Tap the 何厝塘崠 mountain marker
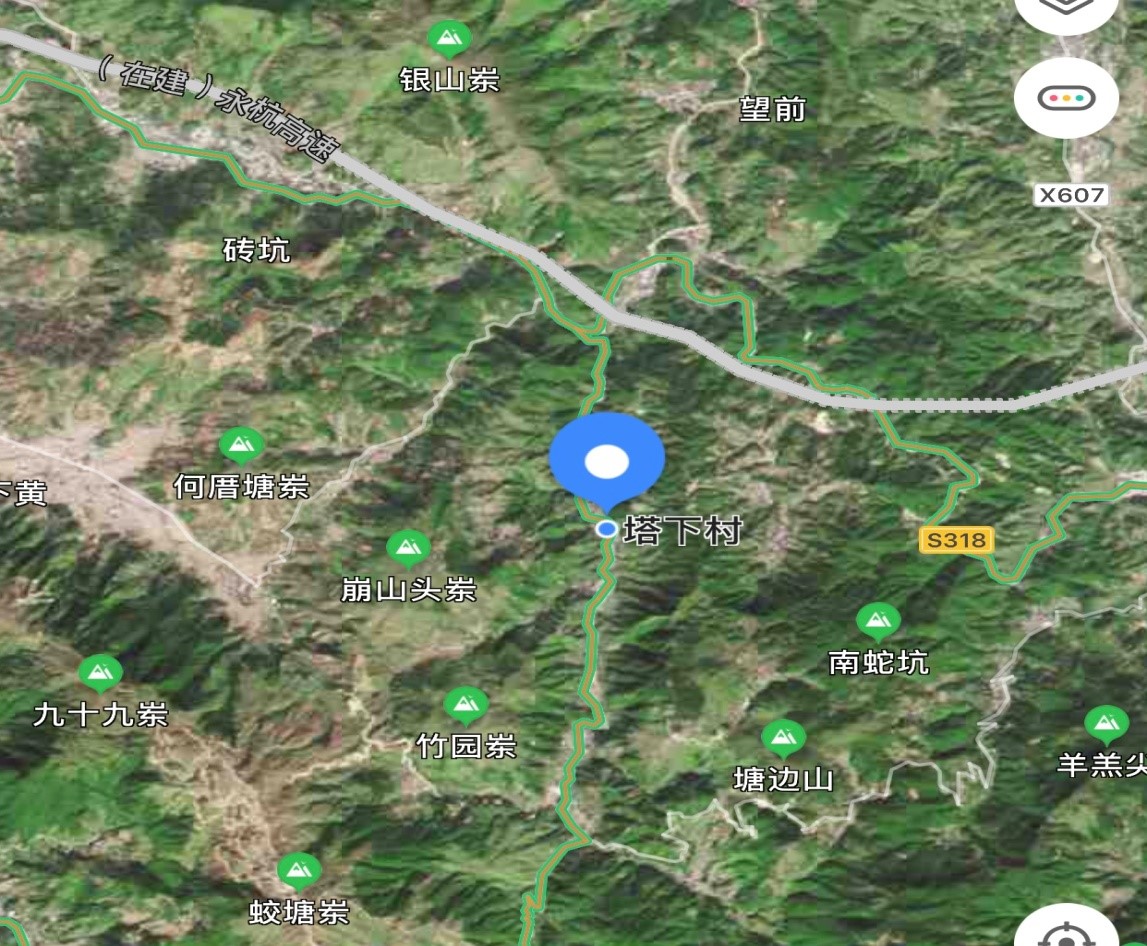Viewport: 1147px width, 946px height. (x=241, y=445)
